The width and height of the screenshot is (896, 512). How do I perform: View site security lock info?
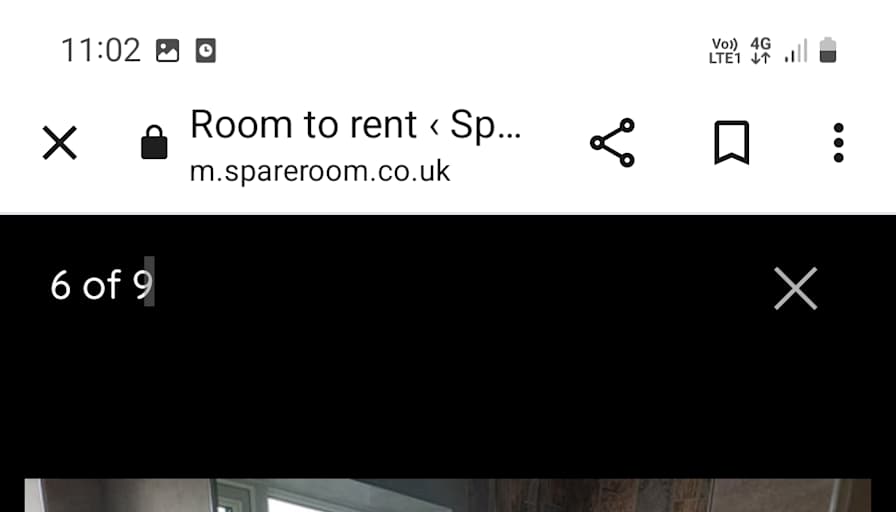point(154,143)
